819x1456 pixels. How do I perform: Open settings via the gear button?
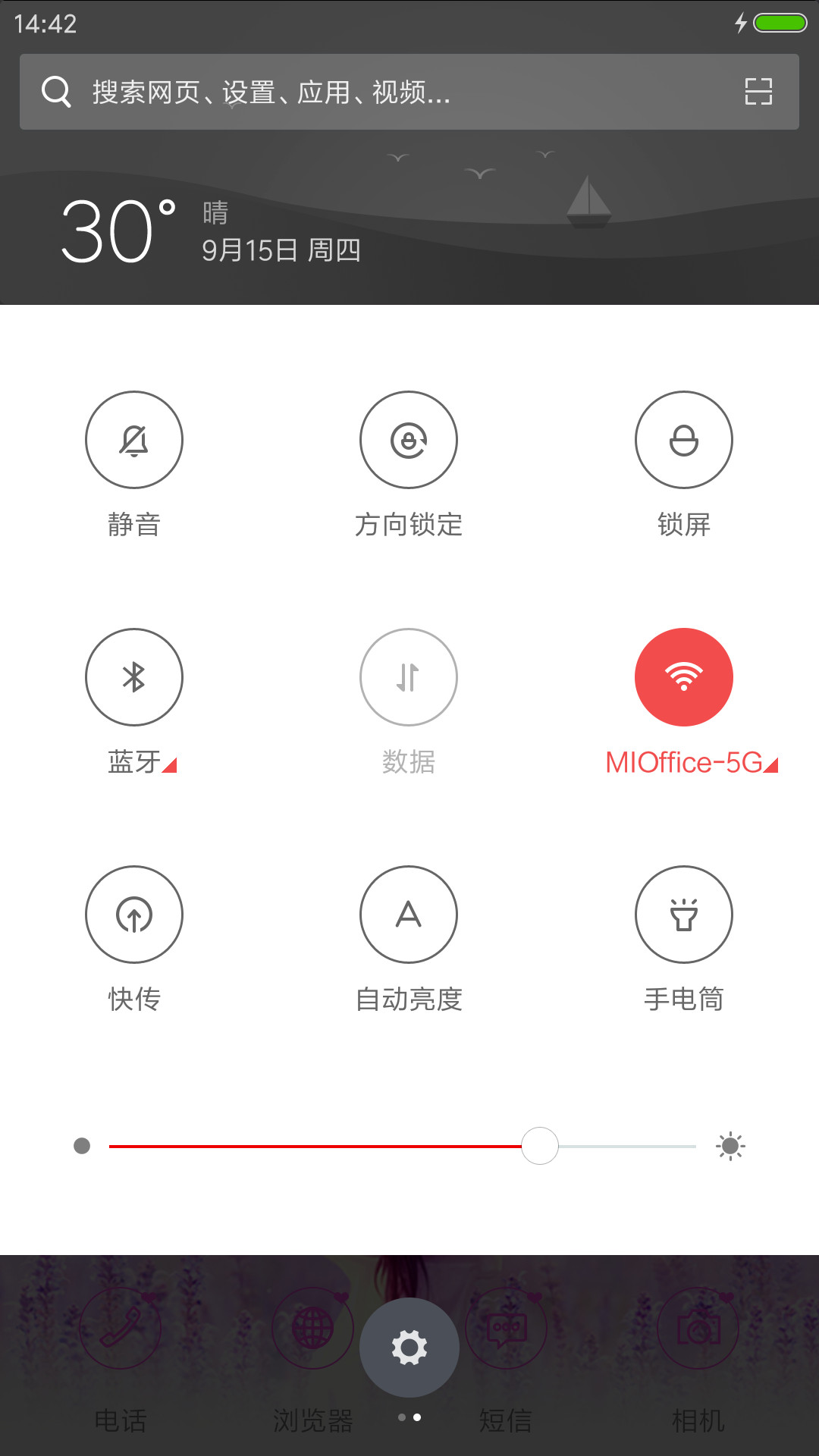coord(409,1348)
